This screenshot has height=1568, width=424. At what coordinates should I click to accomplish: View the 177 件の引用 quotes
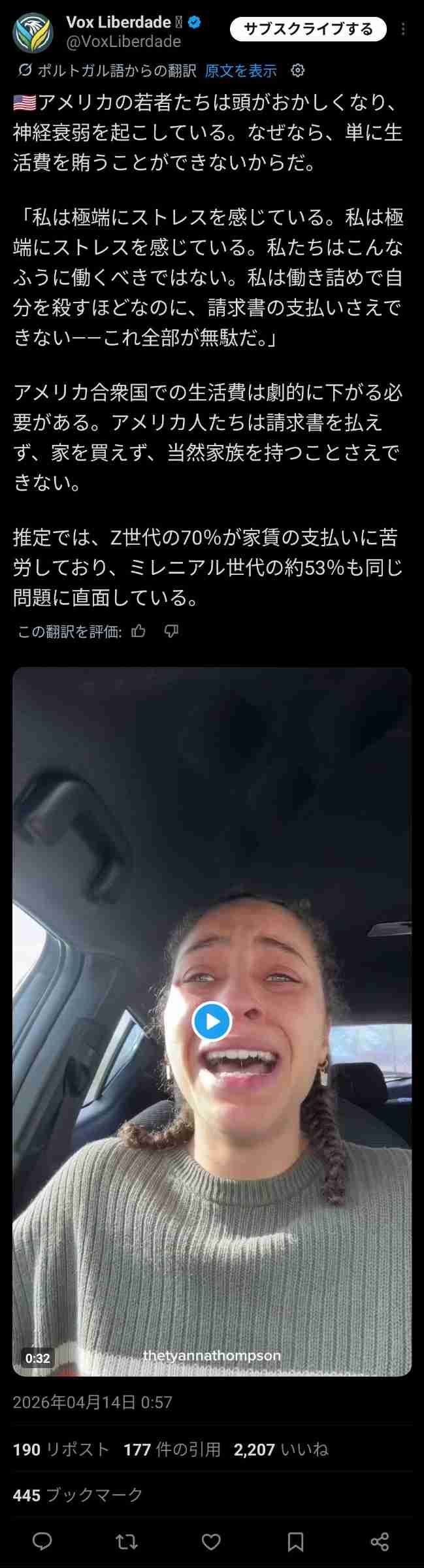click(x=172, y=1450)
